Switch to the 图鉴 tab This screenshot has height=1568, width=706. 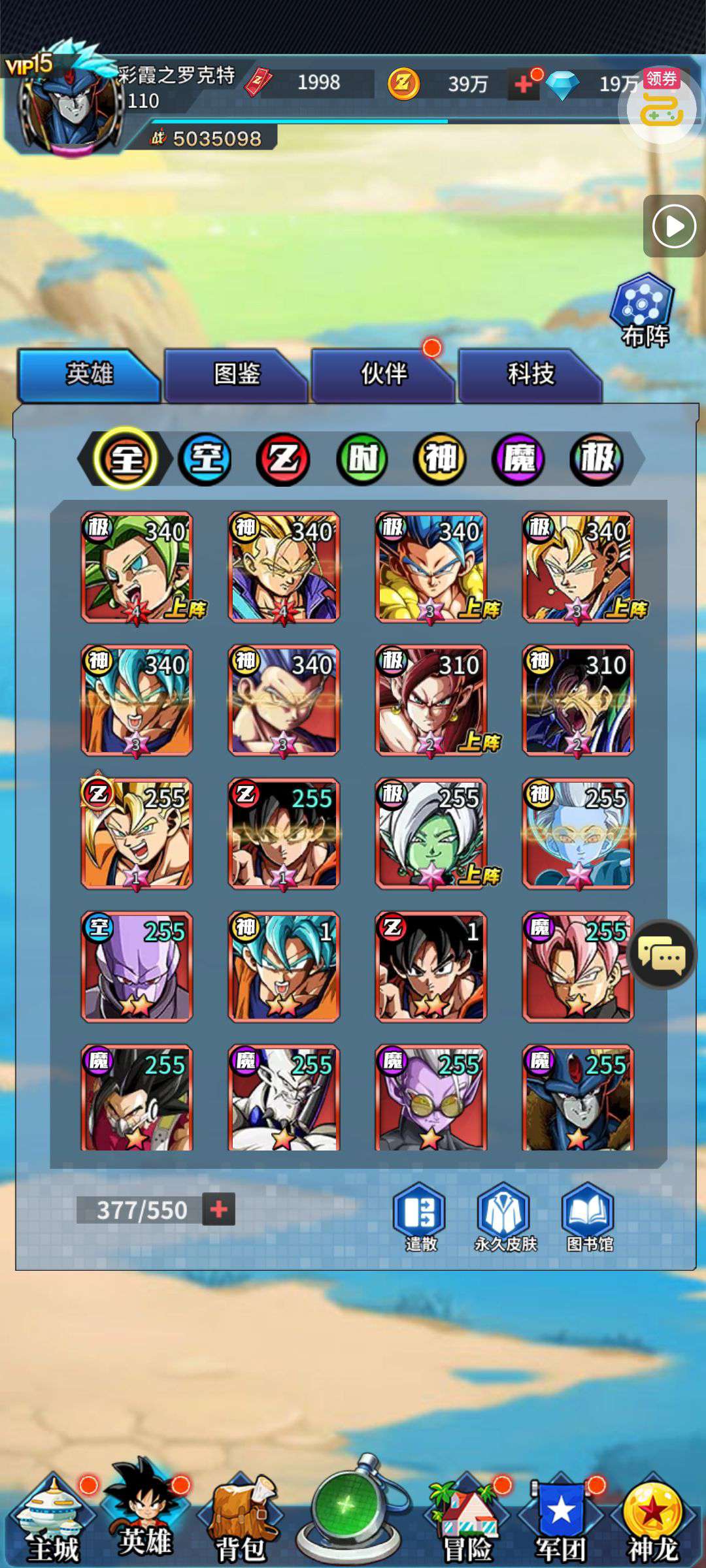236,375
